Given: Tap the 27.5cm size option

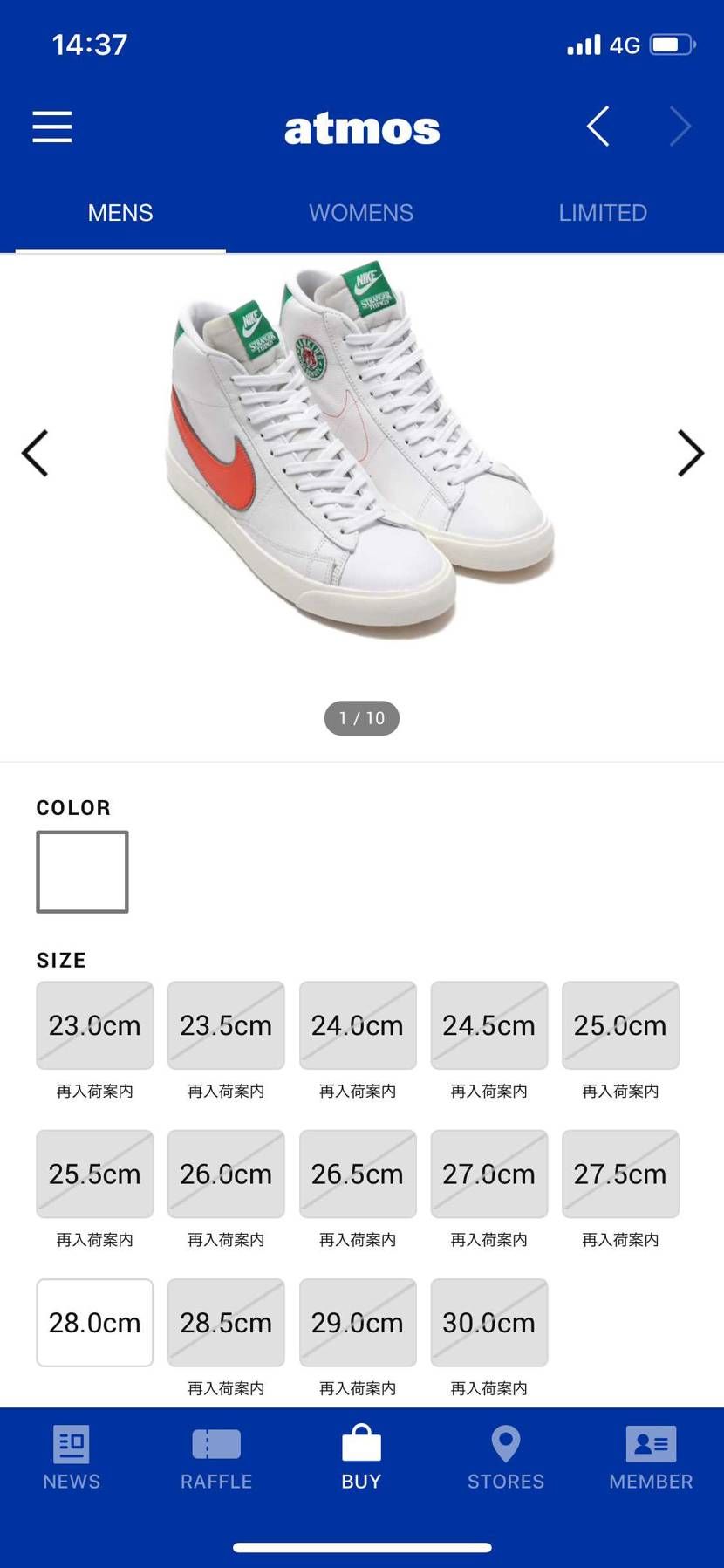Looking at the screenshot, I should coord(620,1174).
